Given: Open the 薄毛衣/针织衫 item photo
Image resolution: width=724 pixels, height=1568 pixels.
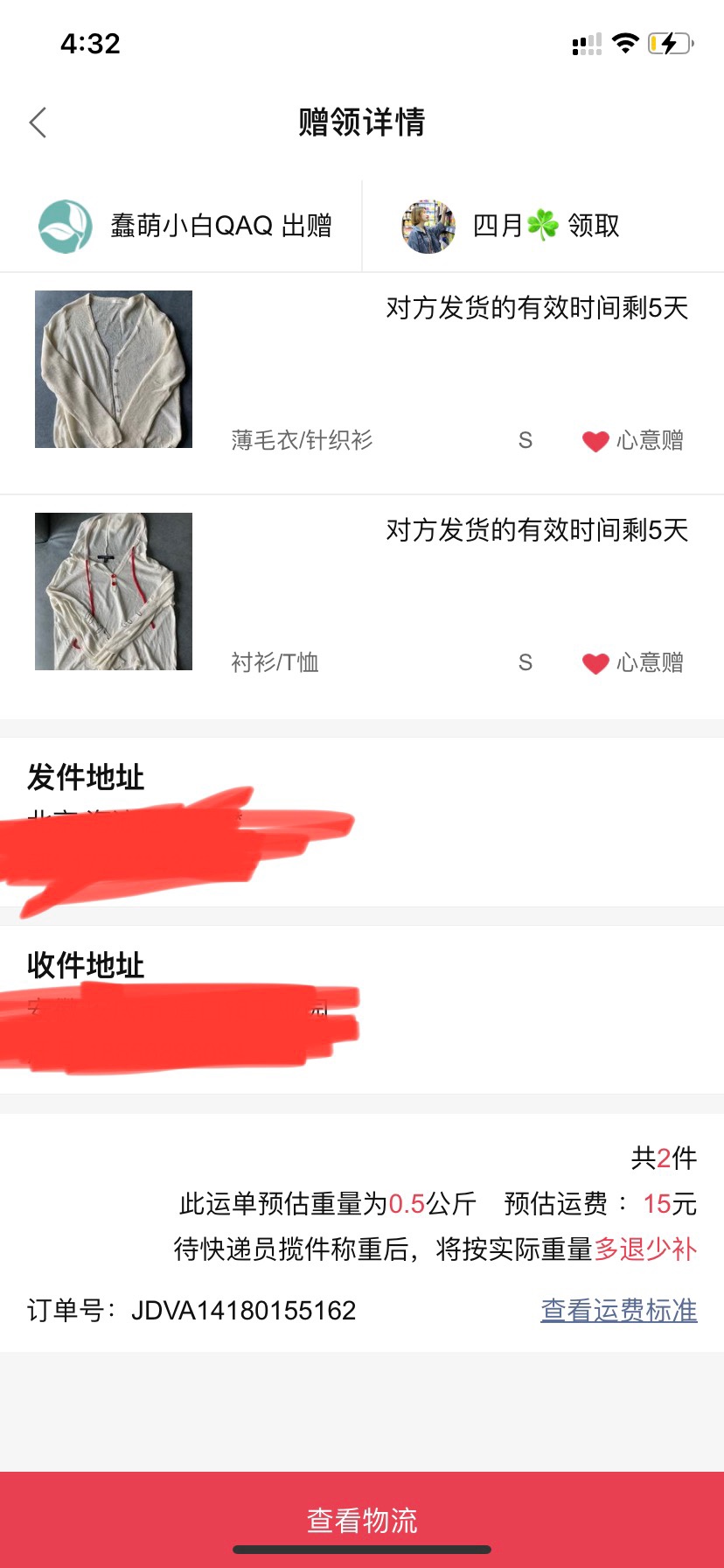Looking at the screenshot, I should pyautogui.click(x=114, y=369).
